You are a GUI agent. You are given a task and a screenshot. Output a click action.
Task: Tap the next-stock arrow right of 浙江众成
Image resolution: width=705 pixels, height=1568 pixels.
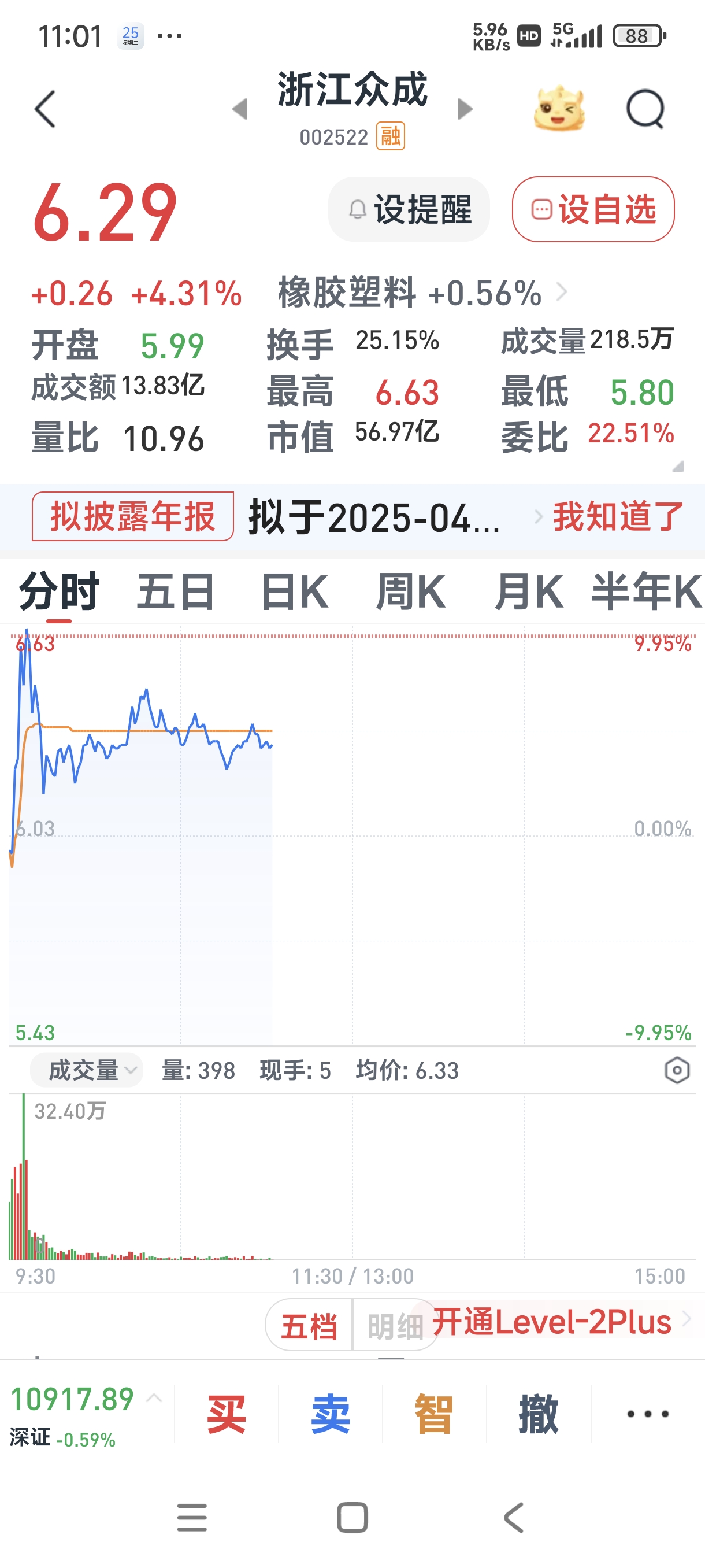(465, 108)
